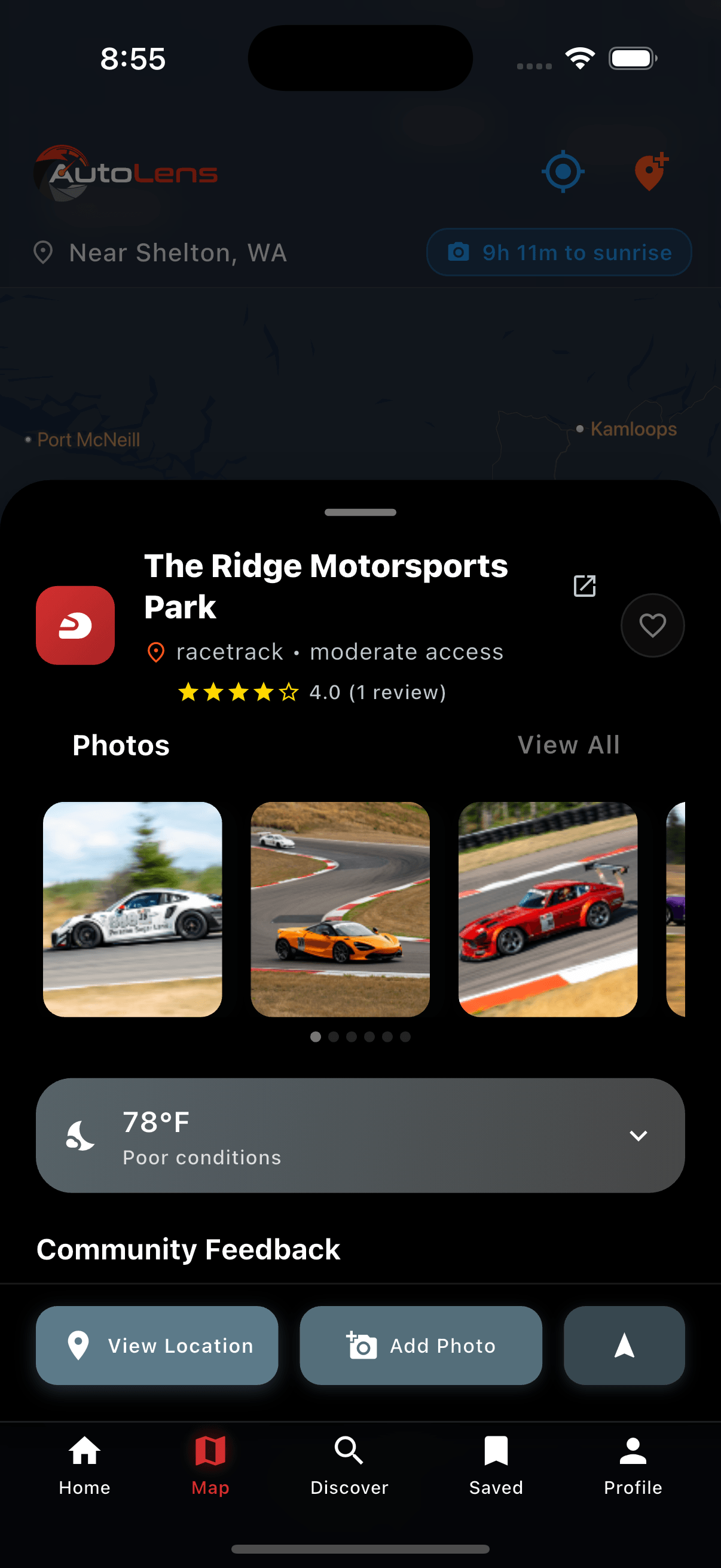Tap the View Location button
The image size is (721, 1568).
pyautogui.click(x=157, y=1345)
